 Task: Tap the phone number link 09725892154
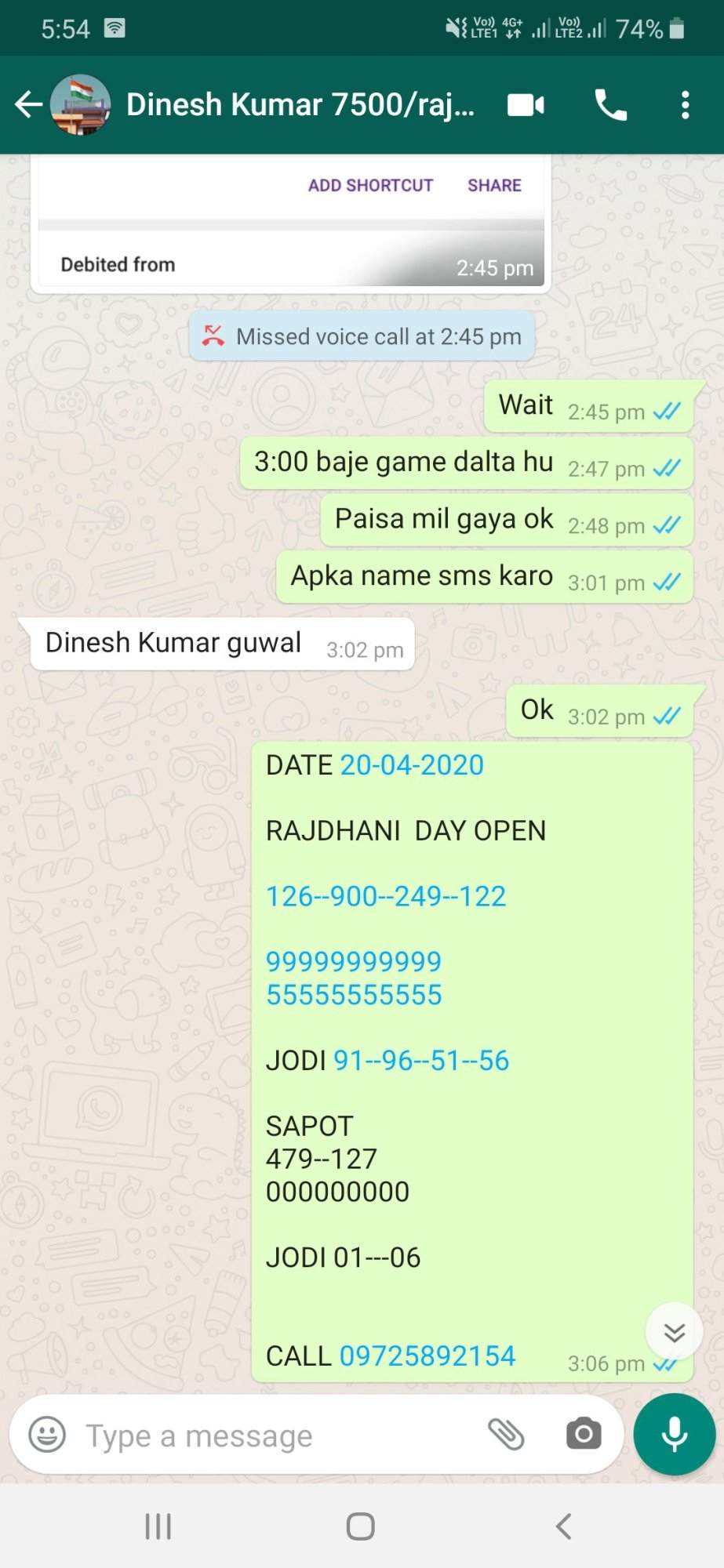(427, 1356)
